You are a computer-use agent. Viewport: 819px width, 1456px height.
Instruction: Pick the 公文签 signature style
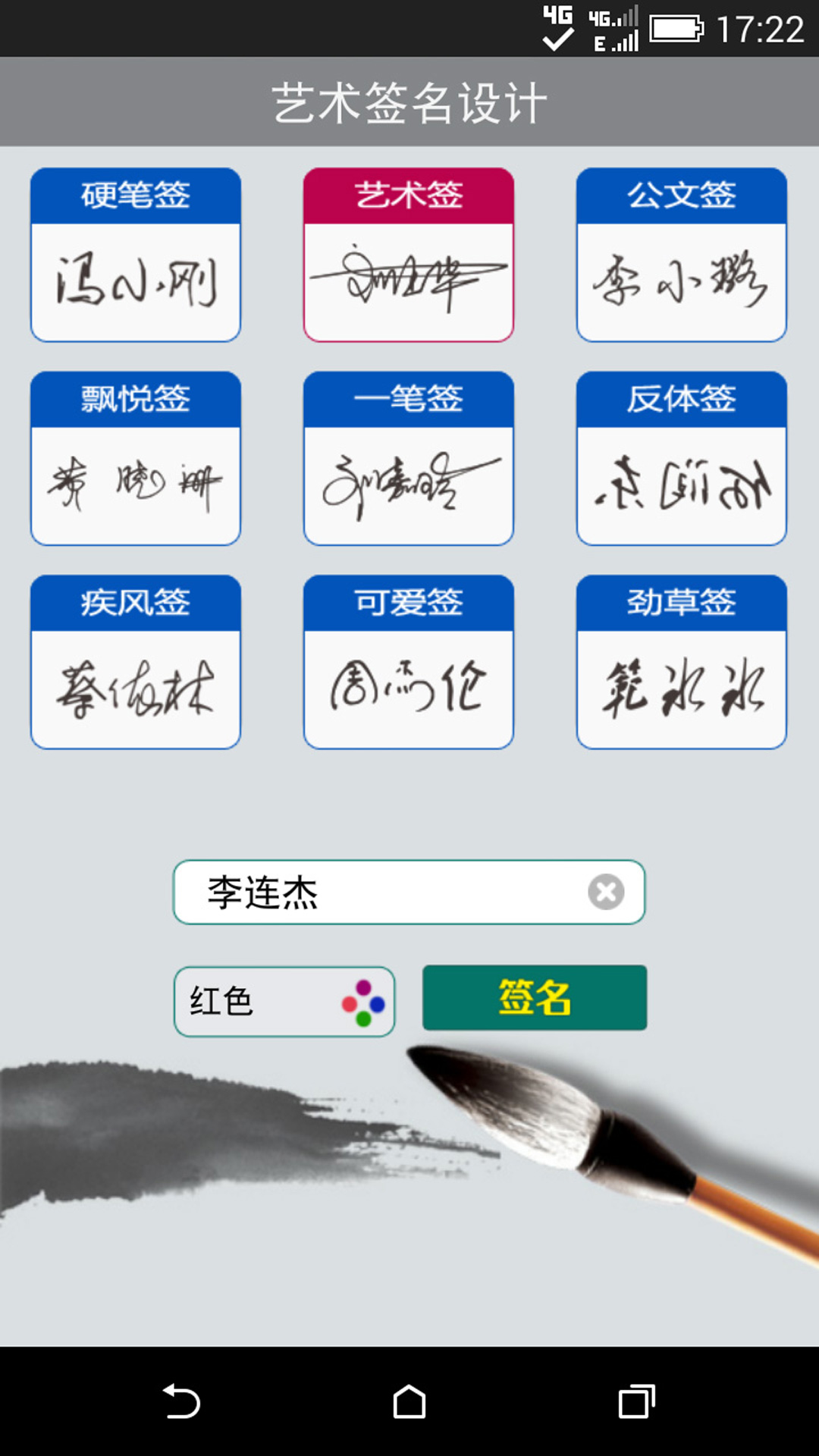681,255
